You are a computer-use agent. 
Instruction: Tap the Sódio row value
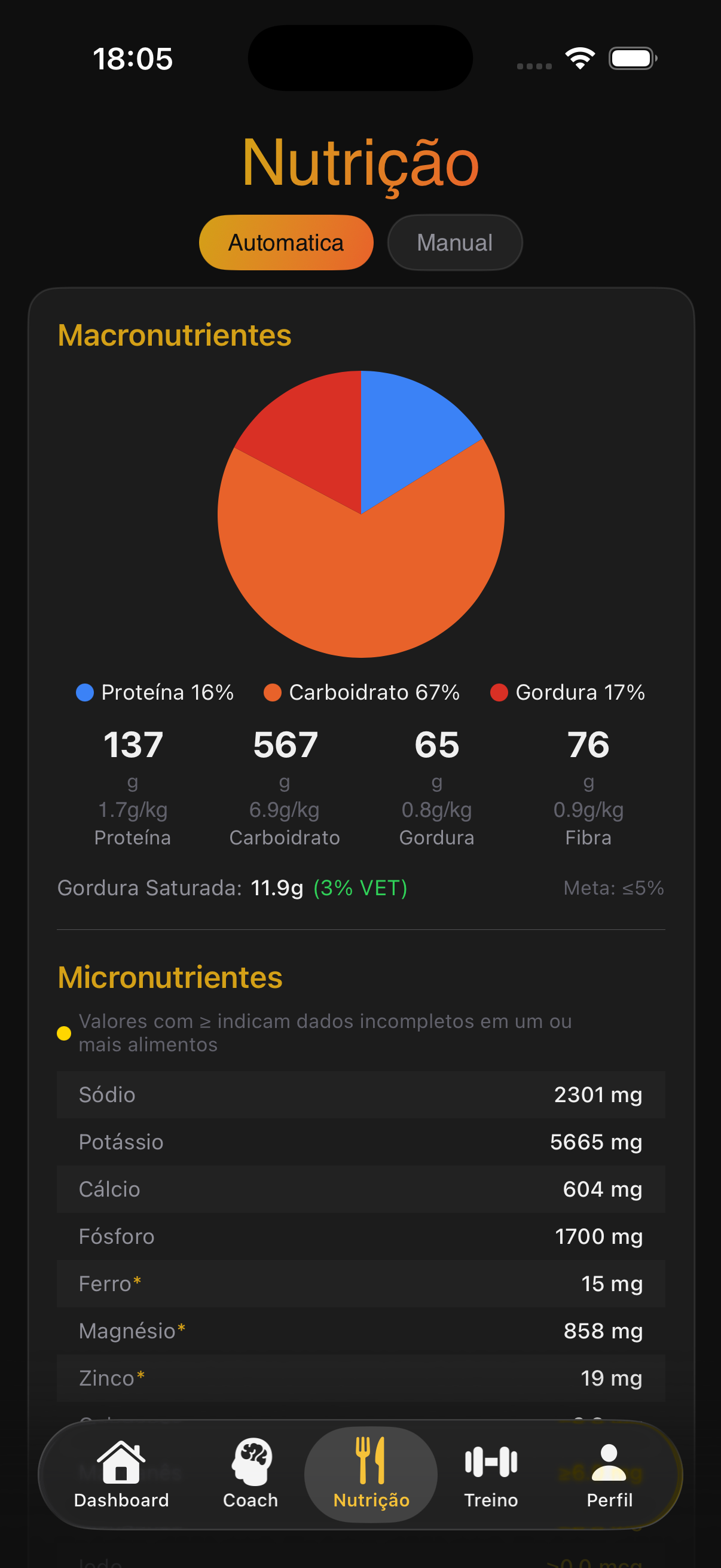click(x=598, y=1094)
